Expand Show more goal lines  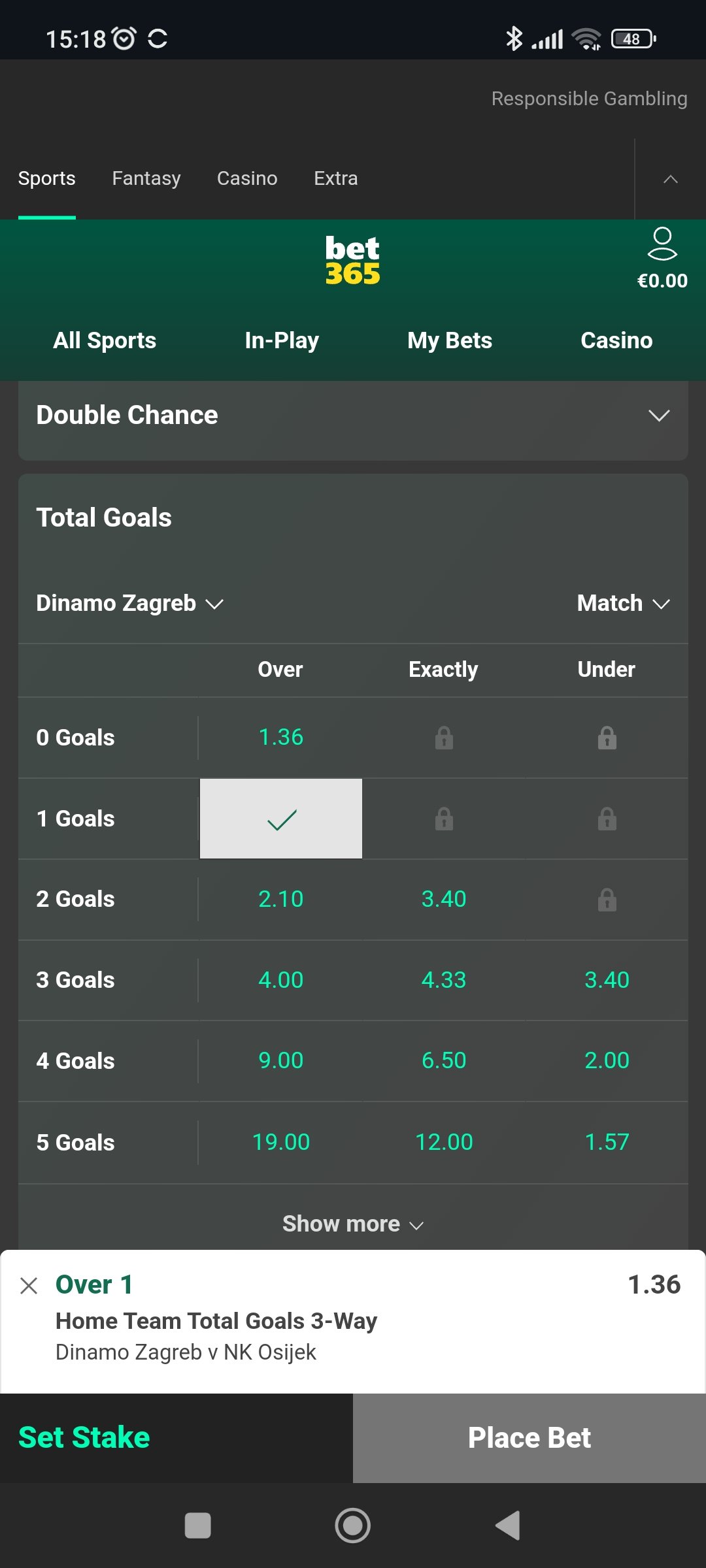(x=353, y=1224)
